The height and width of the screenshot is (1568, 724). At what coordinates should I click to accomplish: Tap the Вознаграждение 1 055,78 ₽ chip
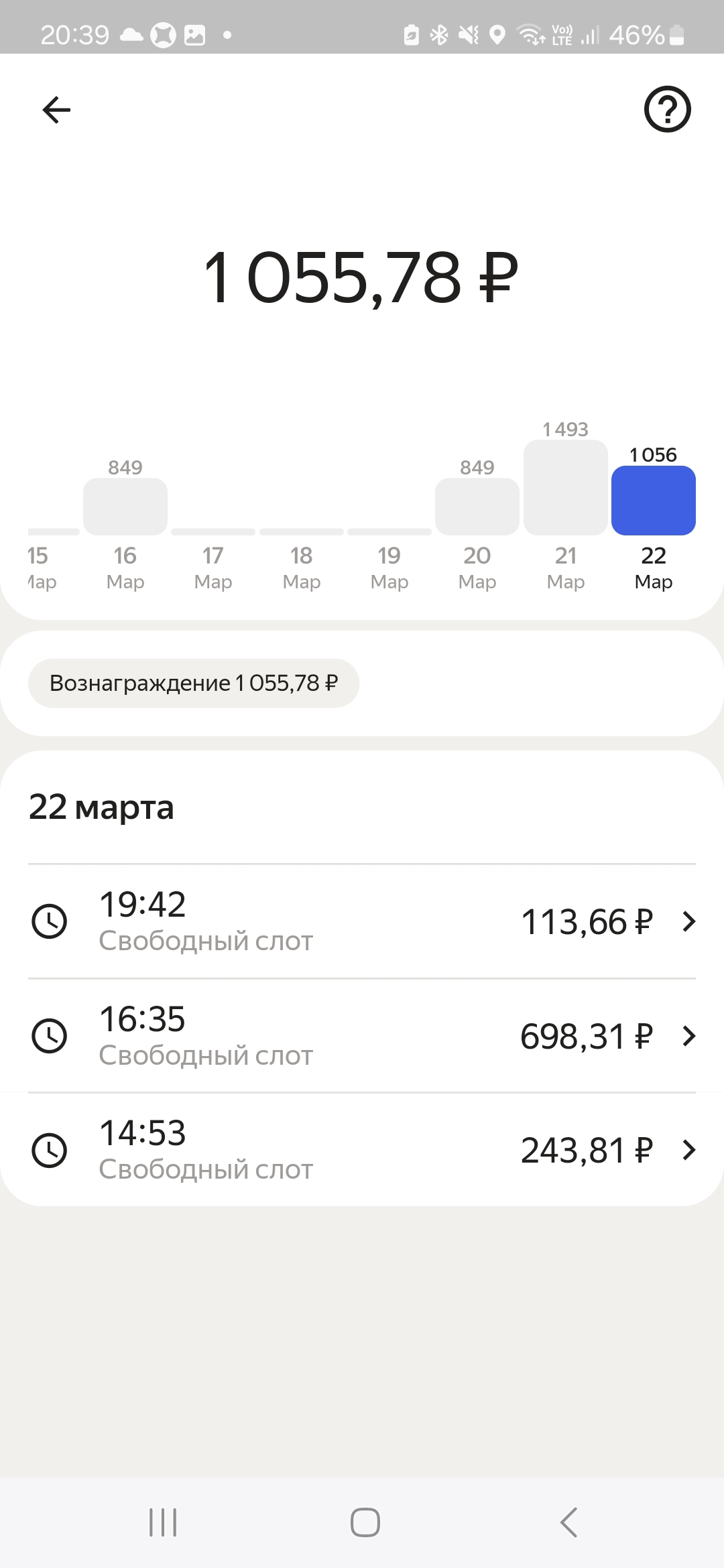pyautogui.click(x=194, y=683)
